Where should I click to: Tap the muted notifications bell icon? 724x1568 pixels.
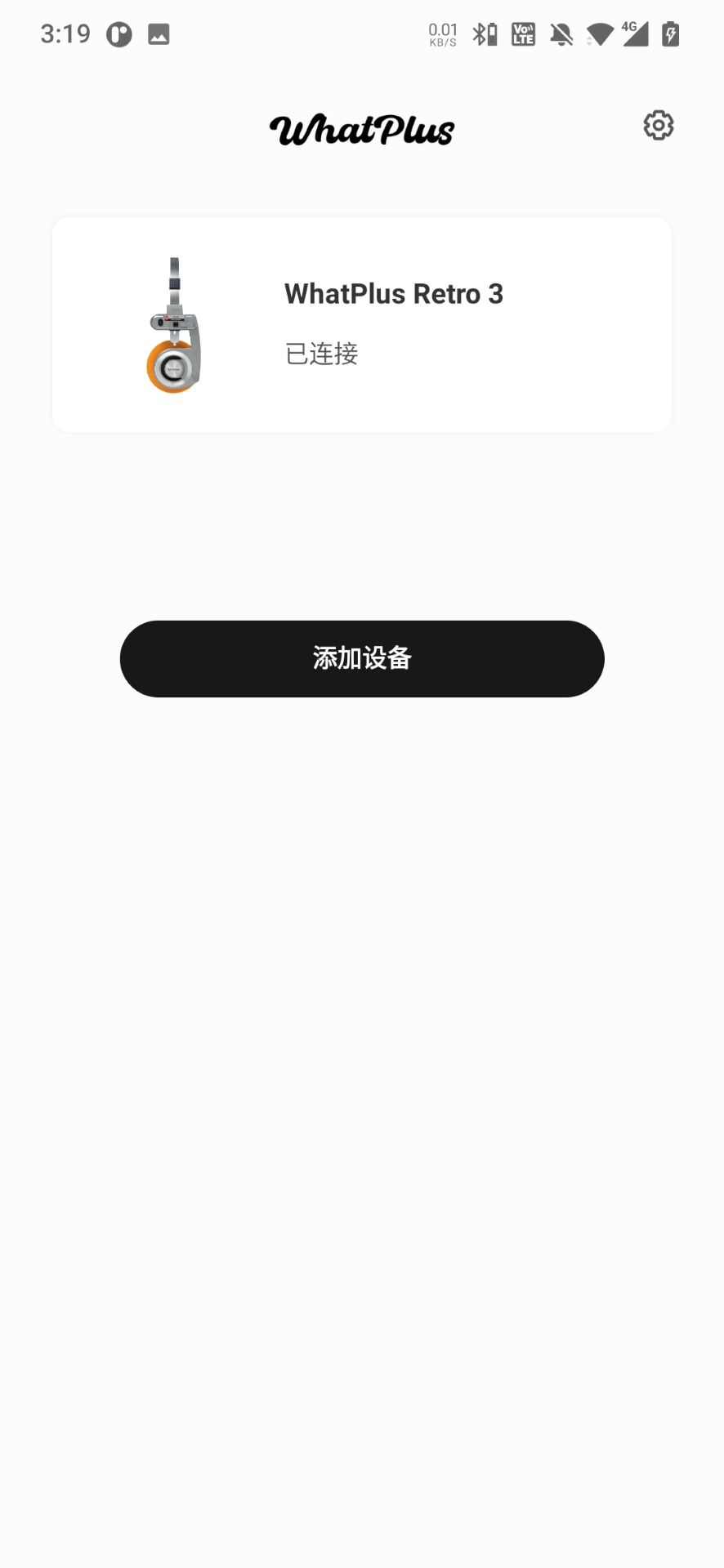(561, 33)
